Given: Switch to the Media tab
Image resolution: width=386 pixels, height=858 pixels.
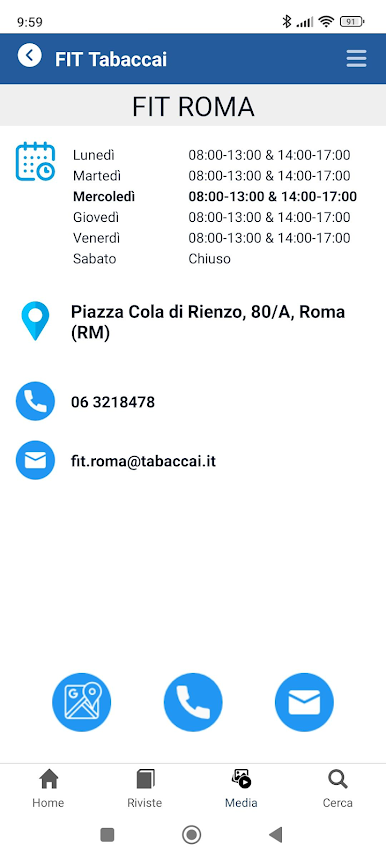Looking at the screenshot, I should 241,789.
